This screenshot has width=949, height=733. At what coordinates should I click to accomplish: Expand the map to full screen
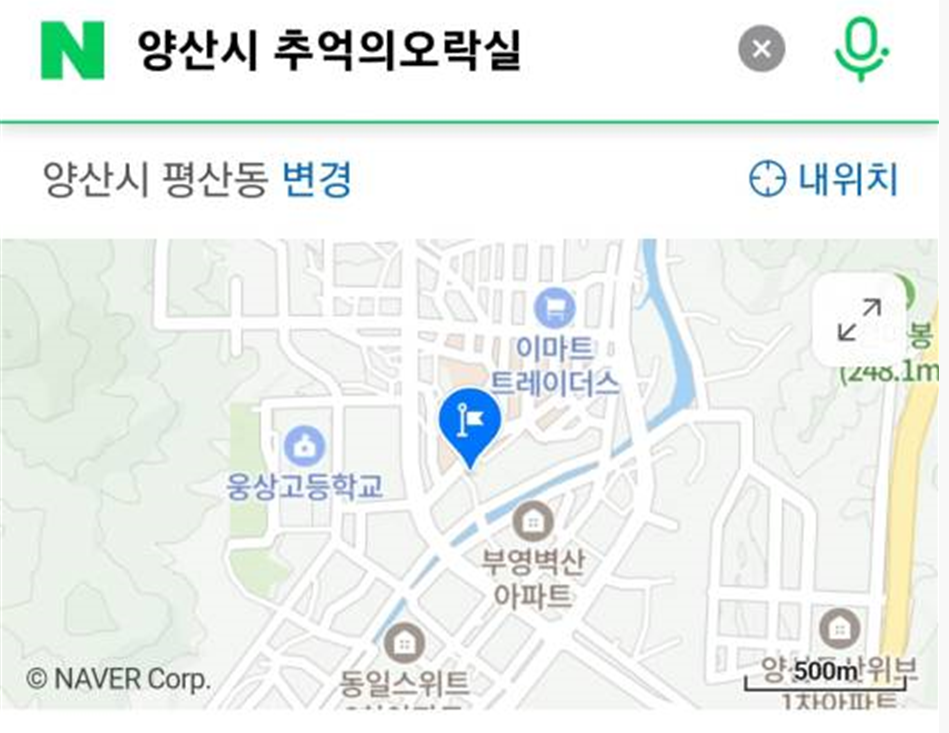859,320
